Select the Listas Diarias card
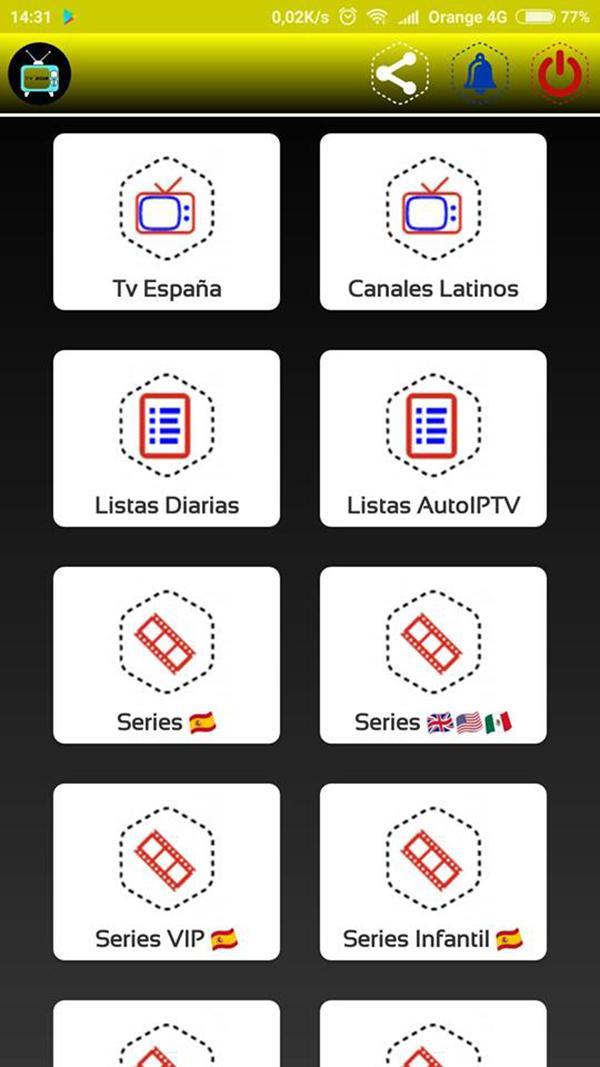This screenshot has width=600, height=1067. (x=166, y=438)
